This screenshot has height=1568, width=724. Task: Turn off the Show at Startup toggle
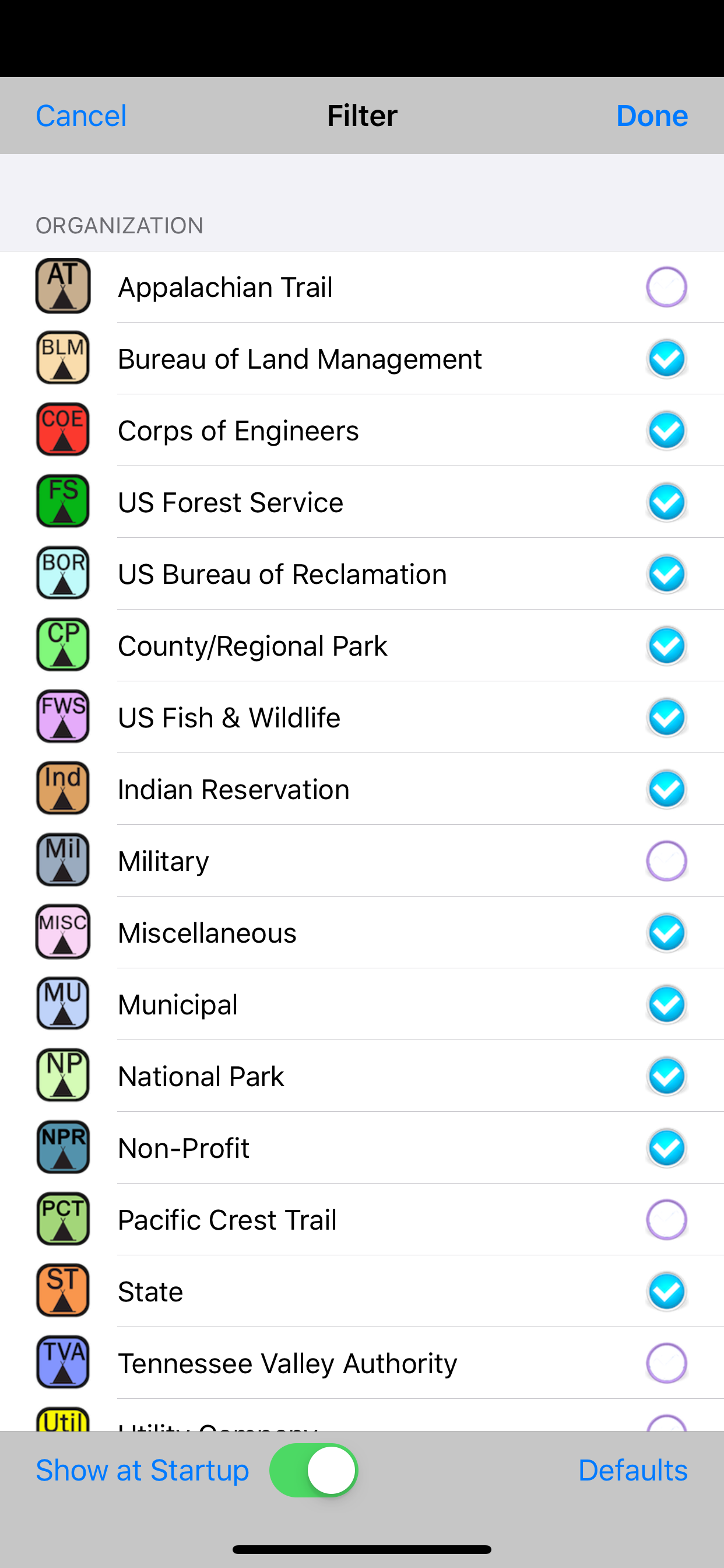314,1469
